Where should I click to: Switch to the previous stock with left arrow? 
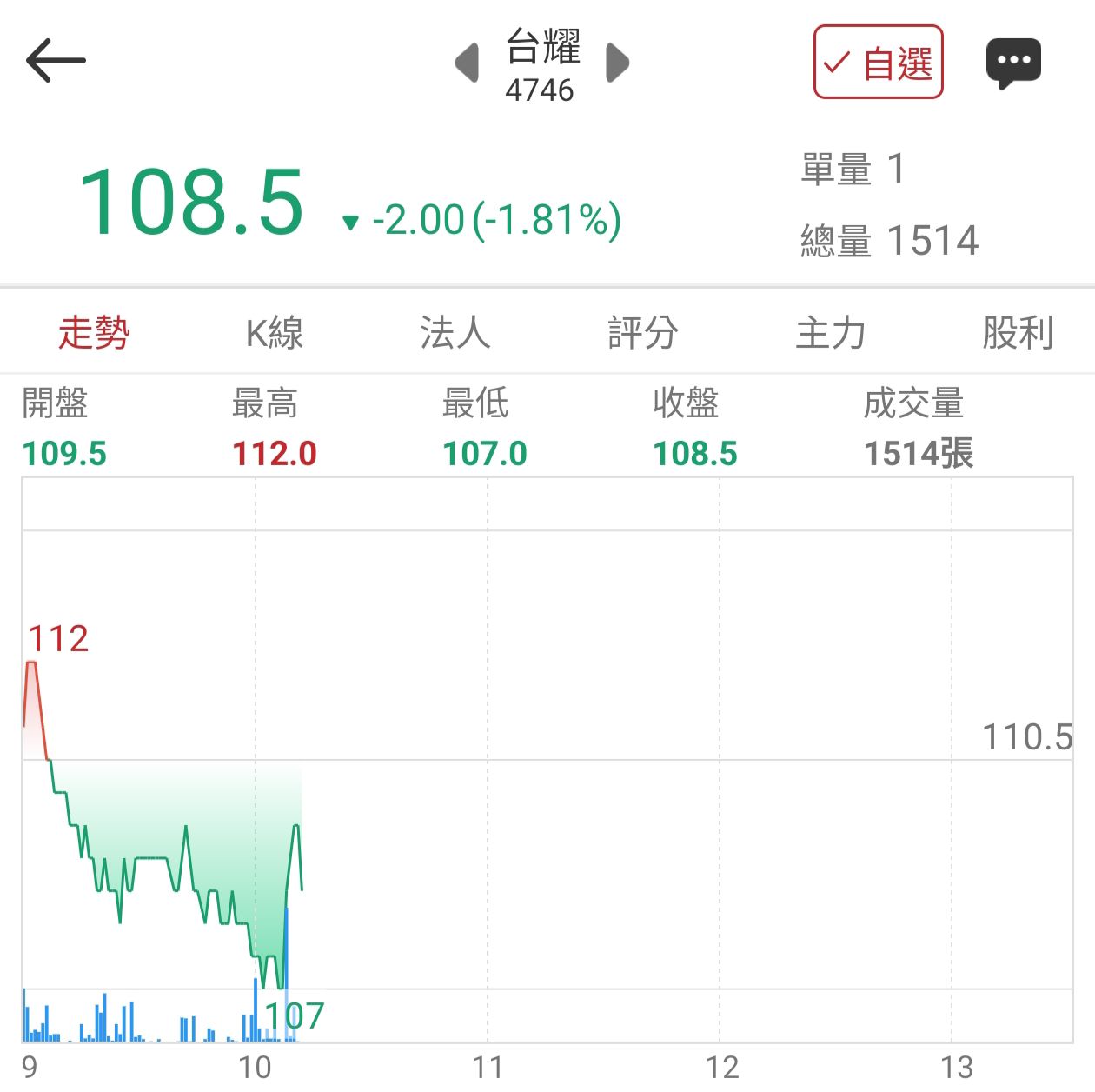click(x=468, y=63)
